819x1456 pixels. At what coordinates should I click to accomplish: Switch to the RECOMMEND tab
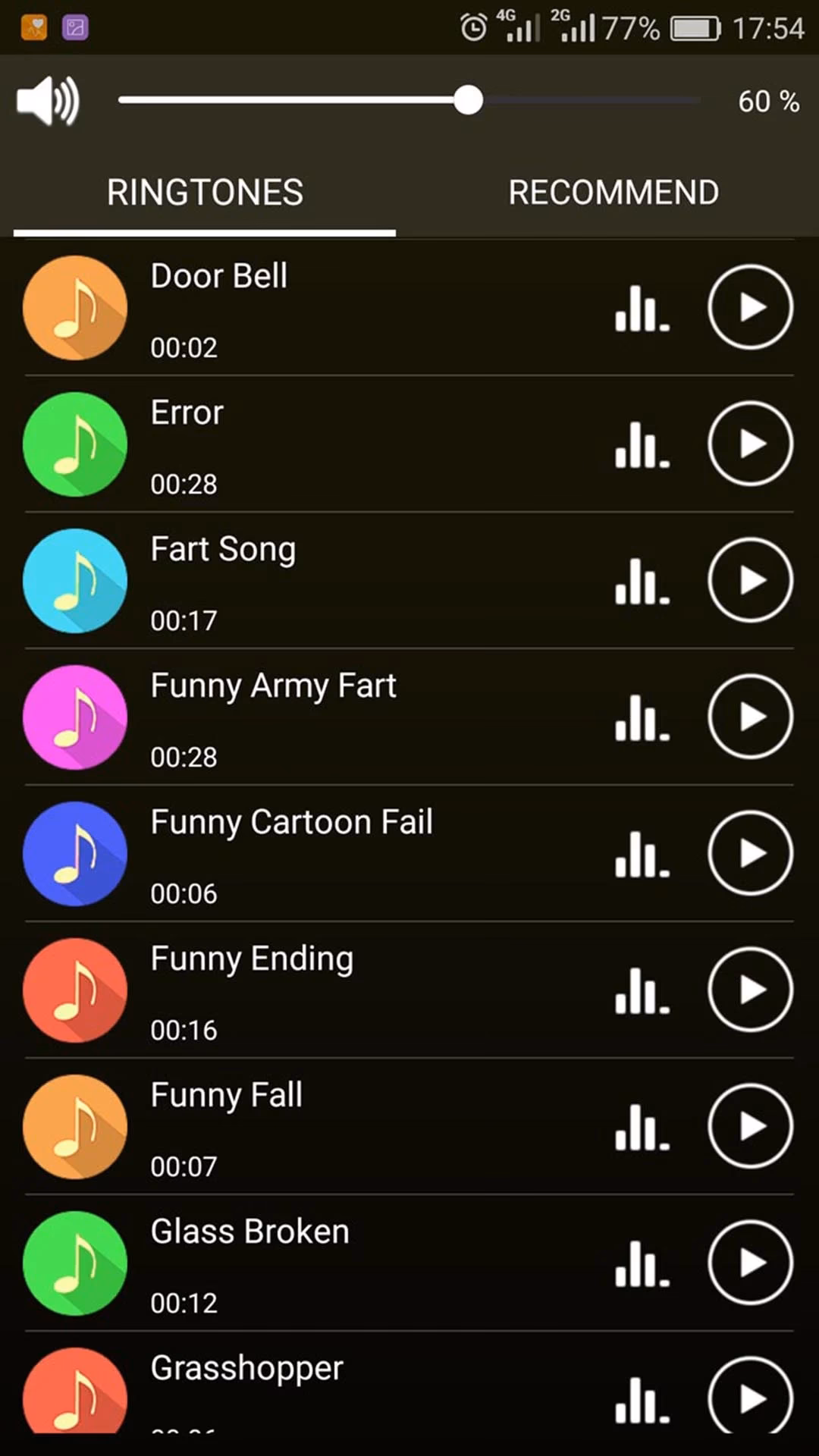[613, 193]
